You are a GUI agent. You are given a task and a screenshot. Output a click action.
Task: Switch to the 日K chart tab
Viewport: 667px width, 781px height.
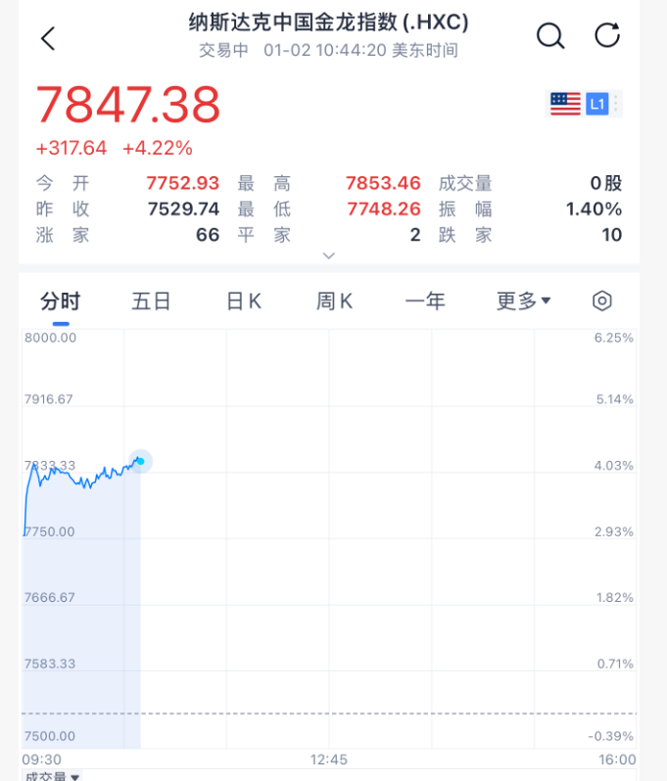(x=243, y=301)
